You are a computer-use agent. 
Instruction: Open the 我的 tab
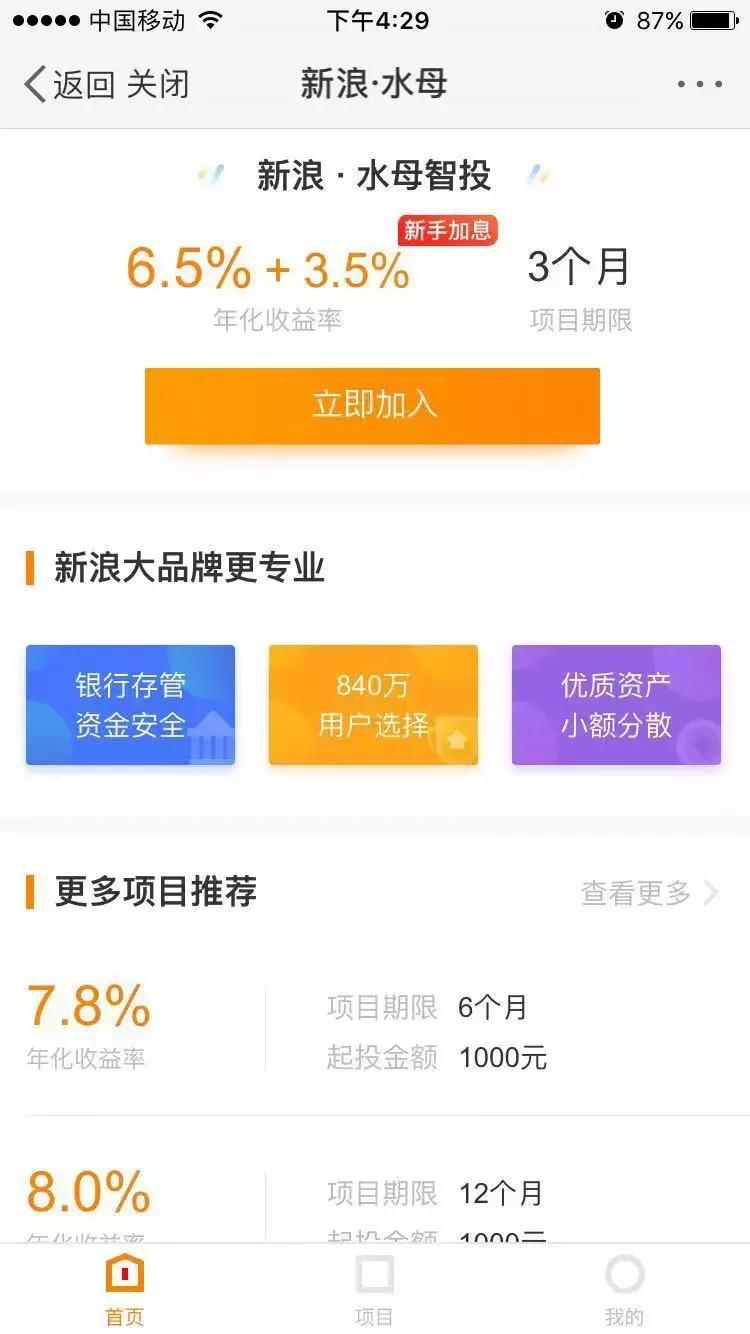(x=624, y=1290)
